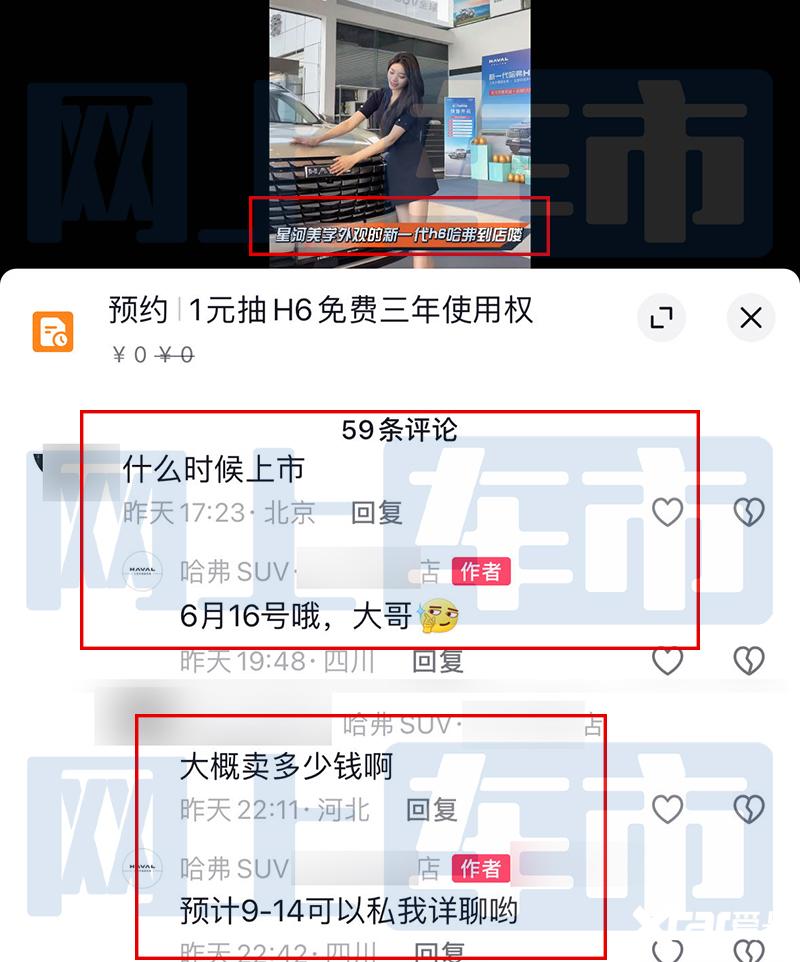Reply to the comment 大概卖多少钱啊
This screenshot has height=962, width=800.
pos(432,809)
